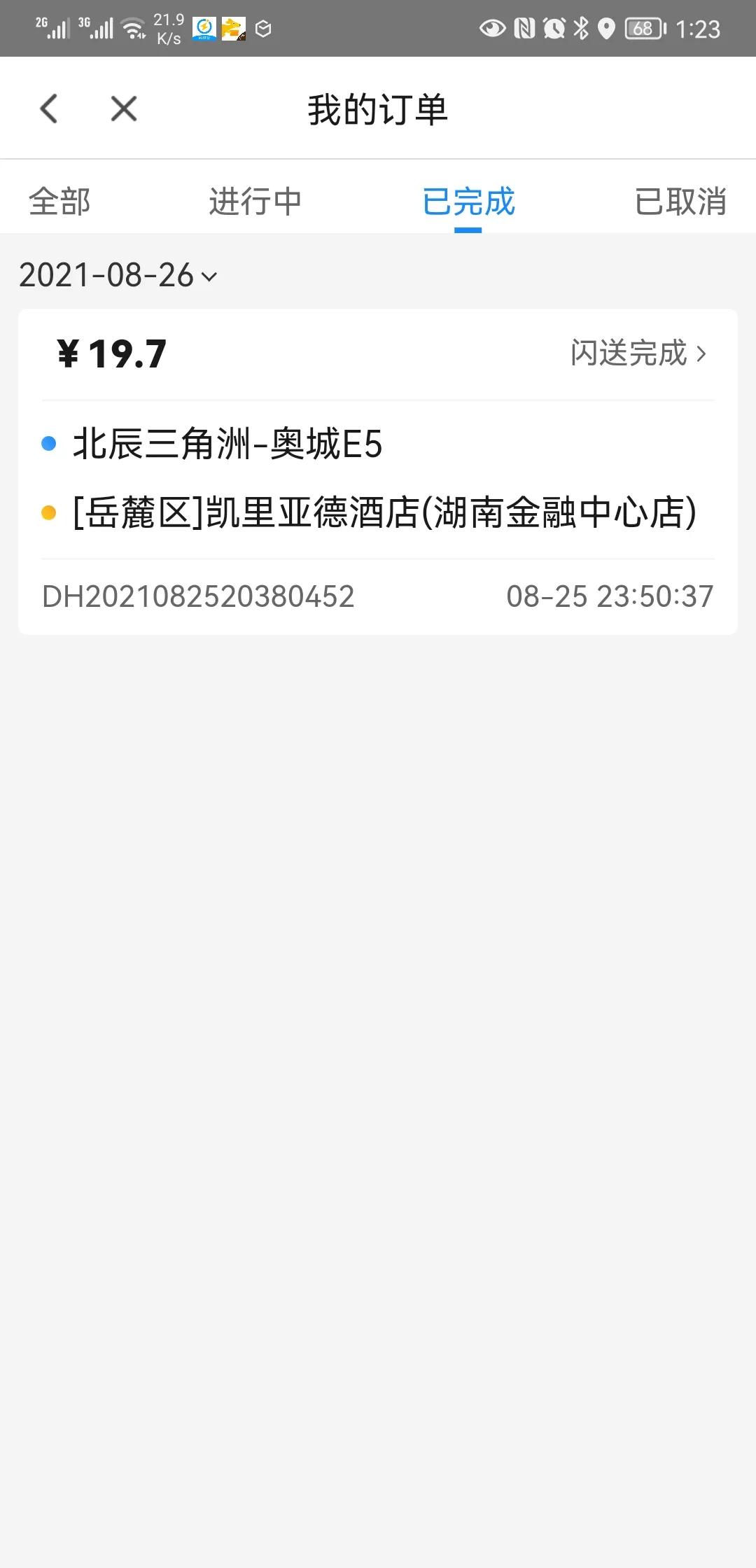This screenshot has width=756, height=1568.
Task: Select the 已取消 tab
Action: [681, 202]
